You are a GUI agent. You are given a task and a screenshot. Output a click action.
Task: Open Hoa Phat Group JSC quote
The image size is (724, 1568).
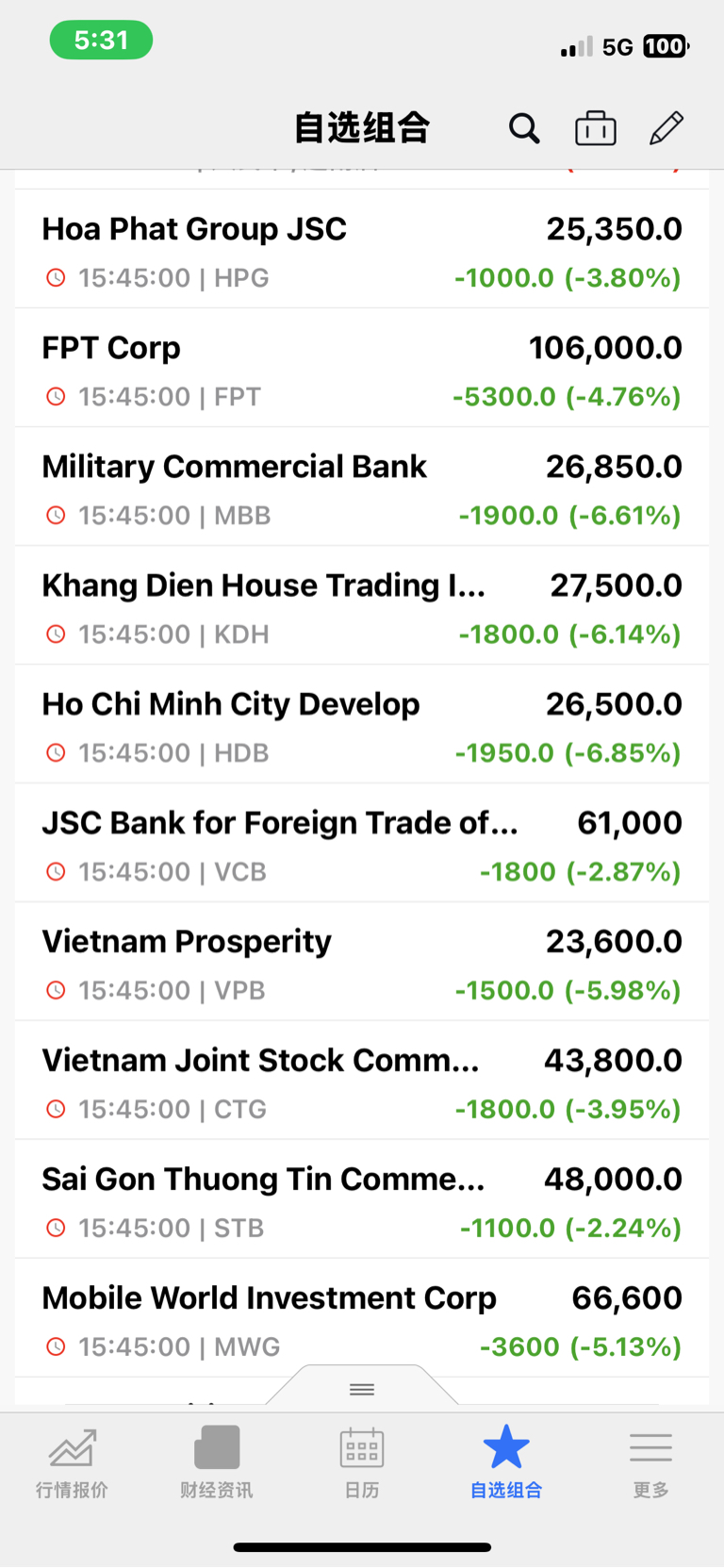(362, 249)
